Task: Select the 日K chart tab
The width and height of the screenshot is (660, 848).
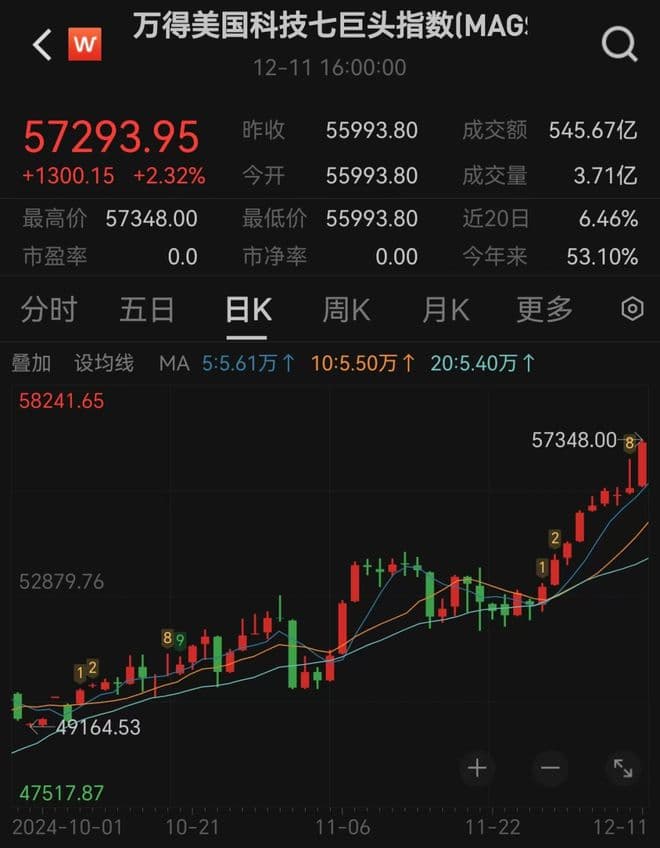Action: click(x=248, y=310)
